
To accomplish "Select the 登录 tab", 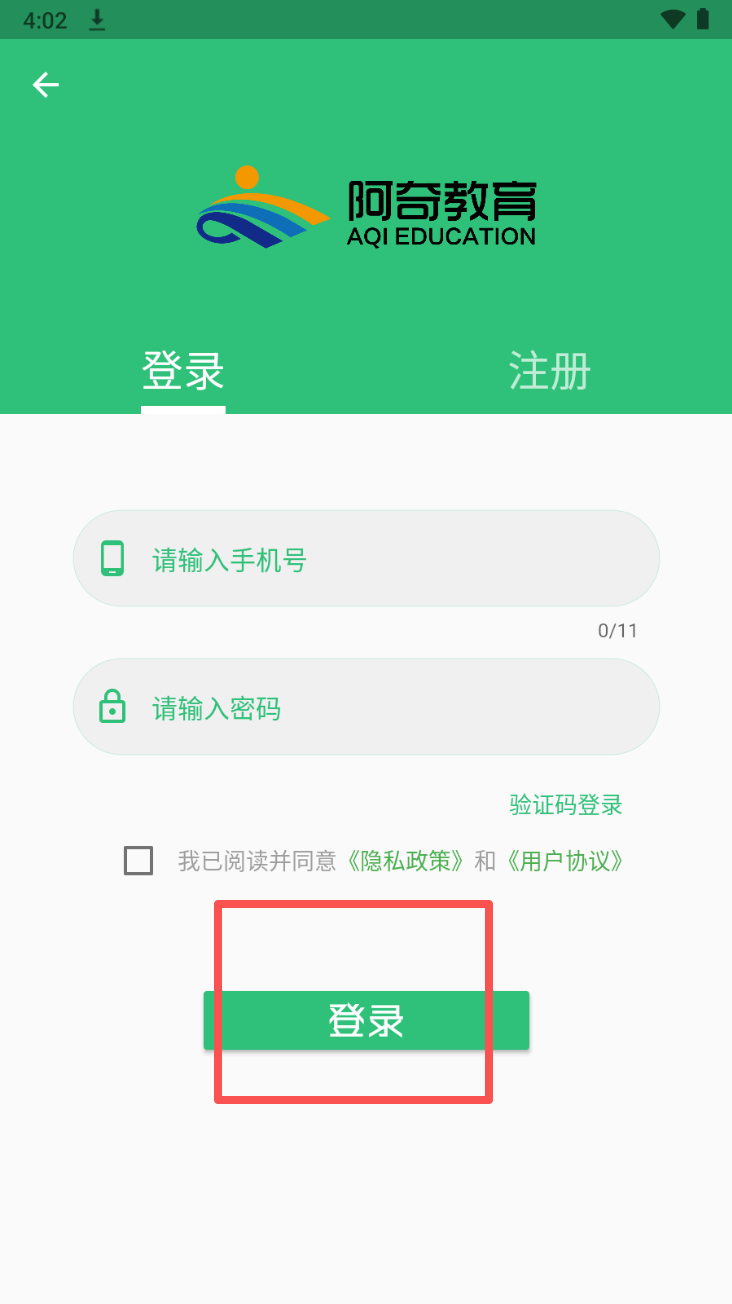I will (x=183, y=371).
